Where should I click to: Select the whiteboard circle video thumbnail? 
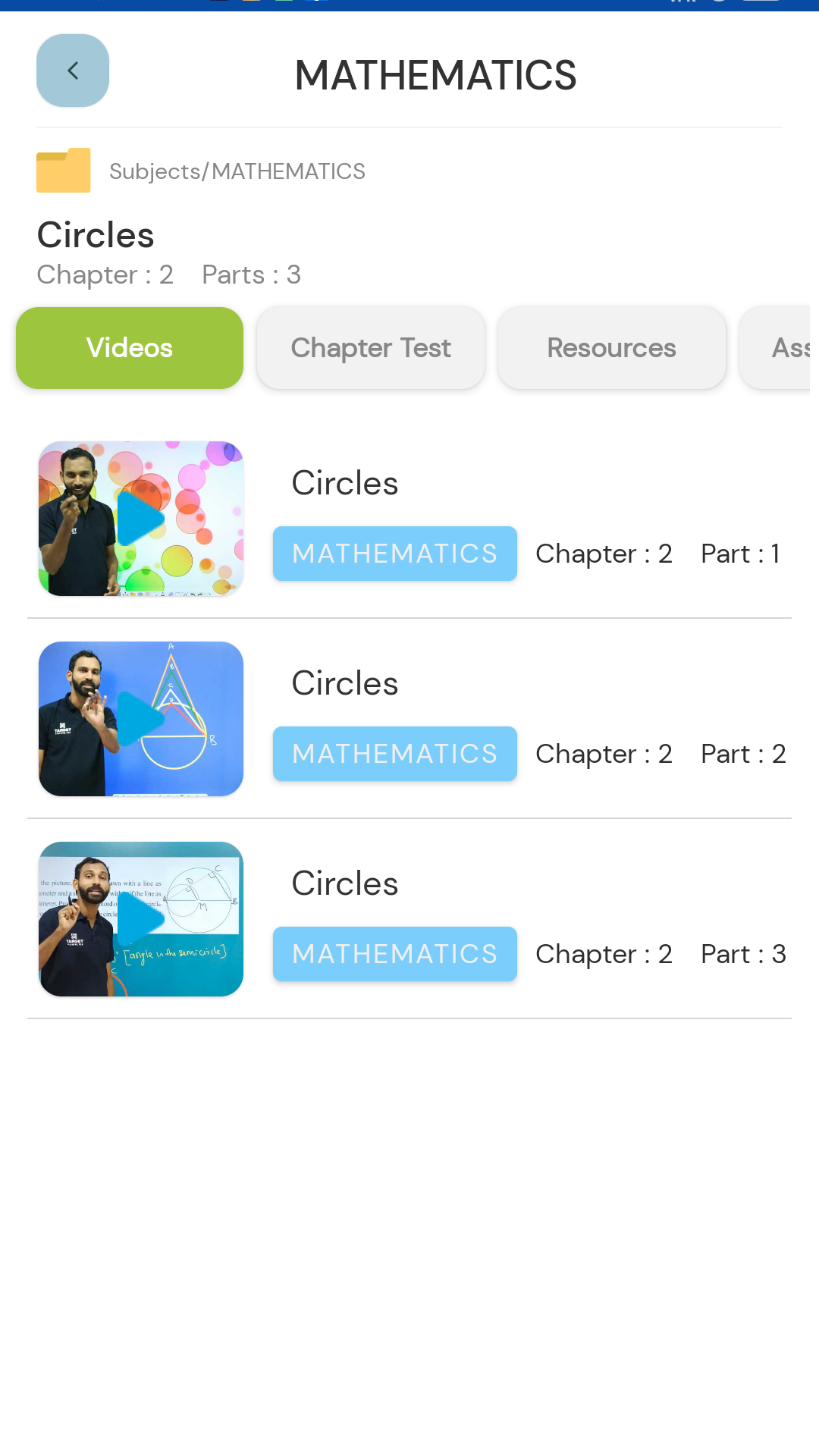point(141,919)
